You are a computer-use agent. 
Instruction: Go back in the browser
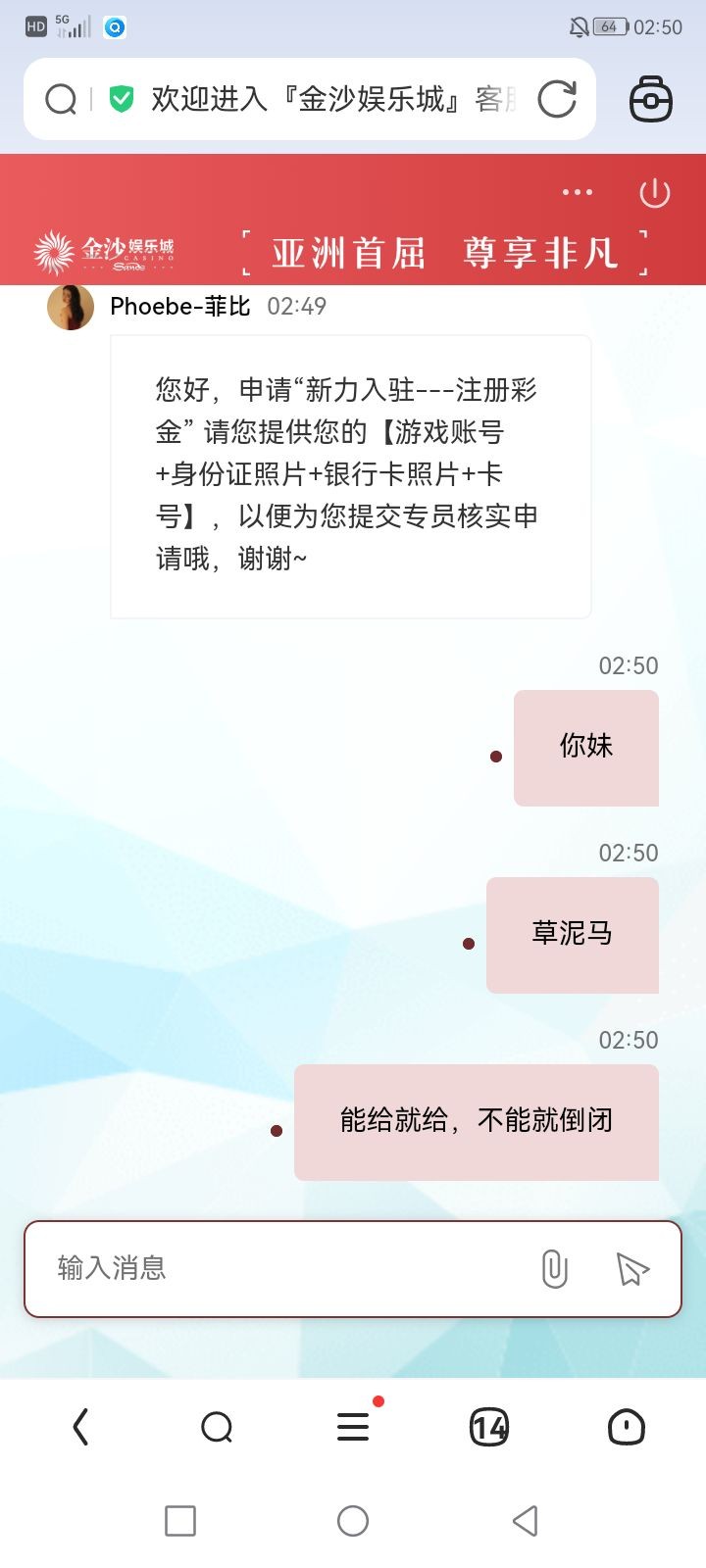(81, 1427)
